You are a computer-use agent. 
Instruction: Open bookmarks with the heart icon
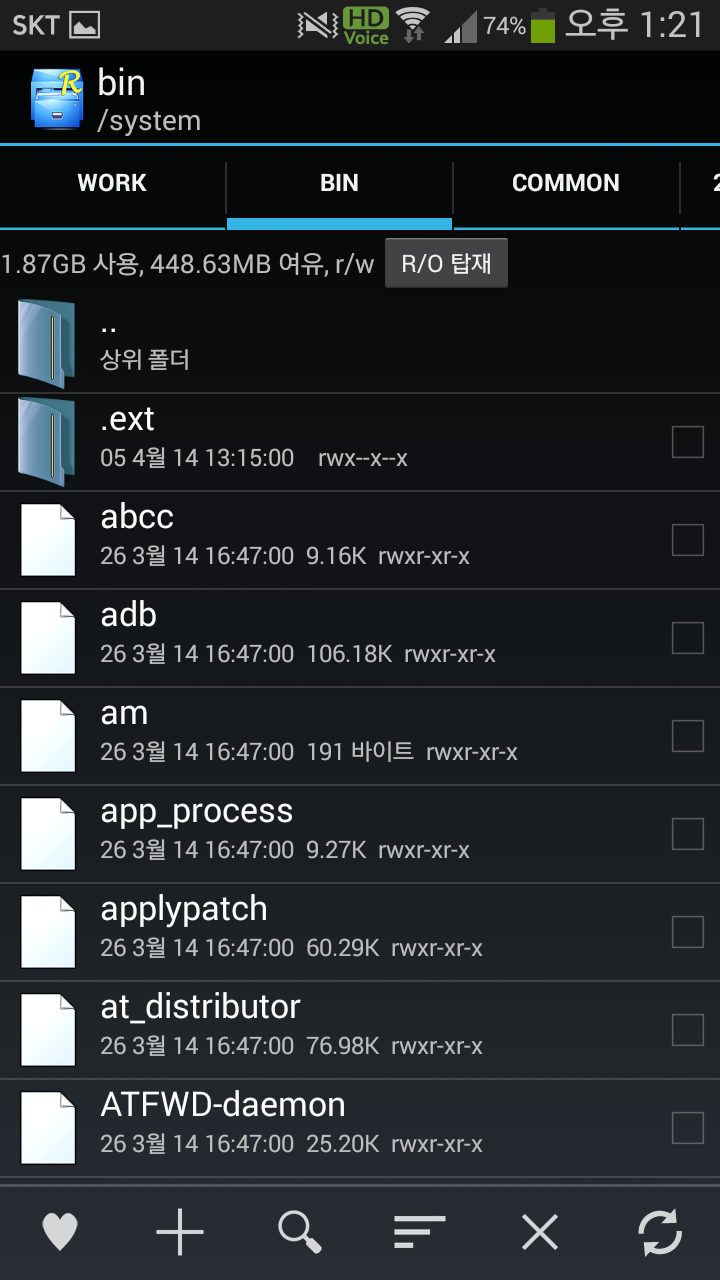[x=60, y=1232]
